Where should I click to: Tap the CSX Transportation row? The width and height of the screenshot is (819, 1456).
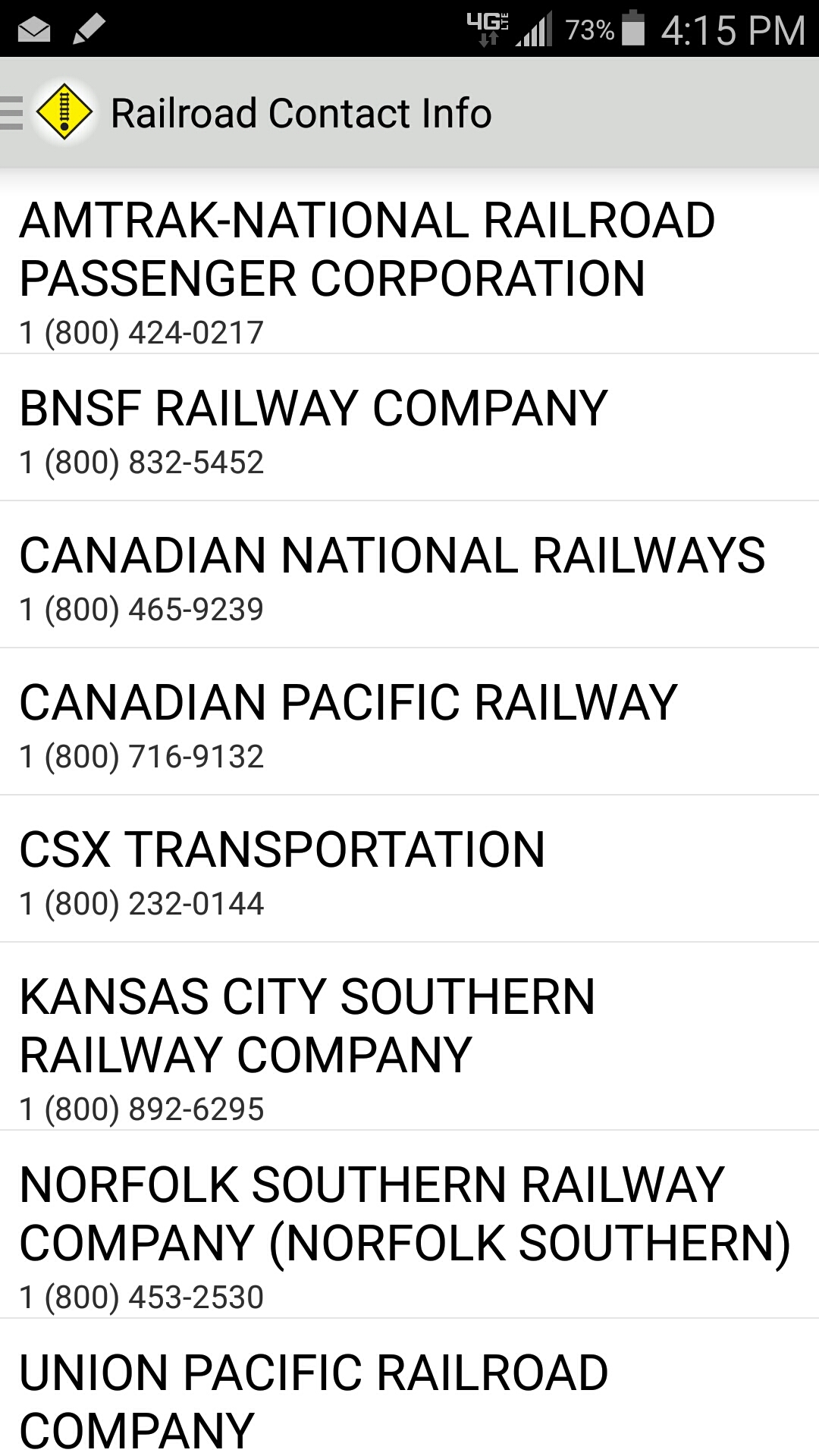(409, 870)
